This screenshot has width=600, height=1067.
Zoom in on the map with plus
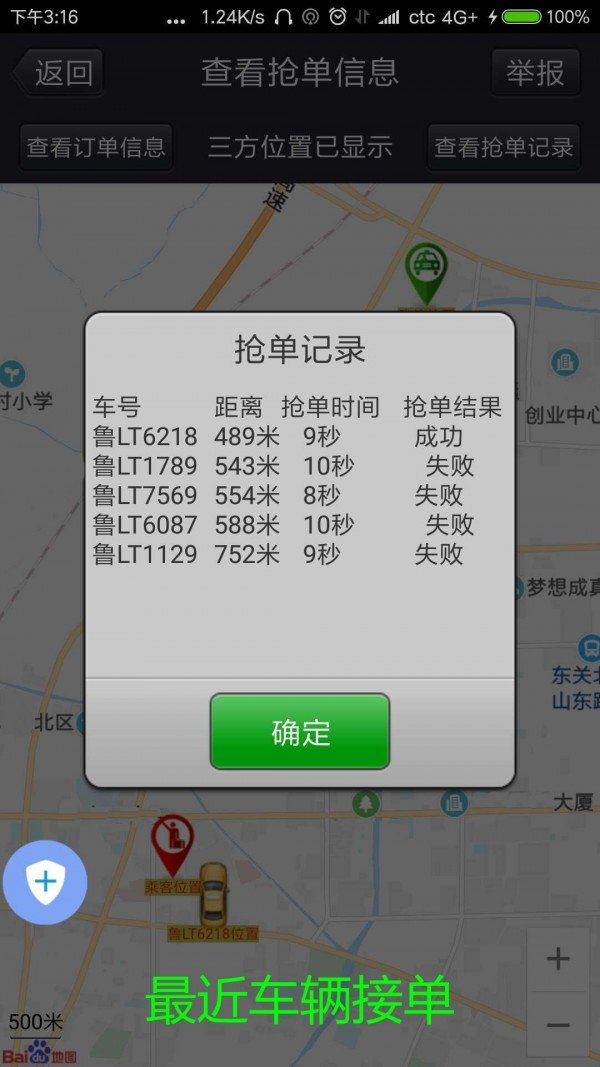pos(558,960)
